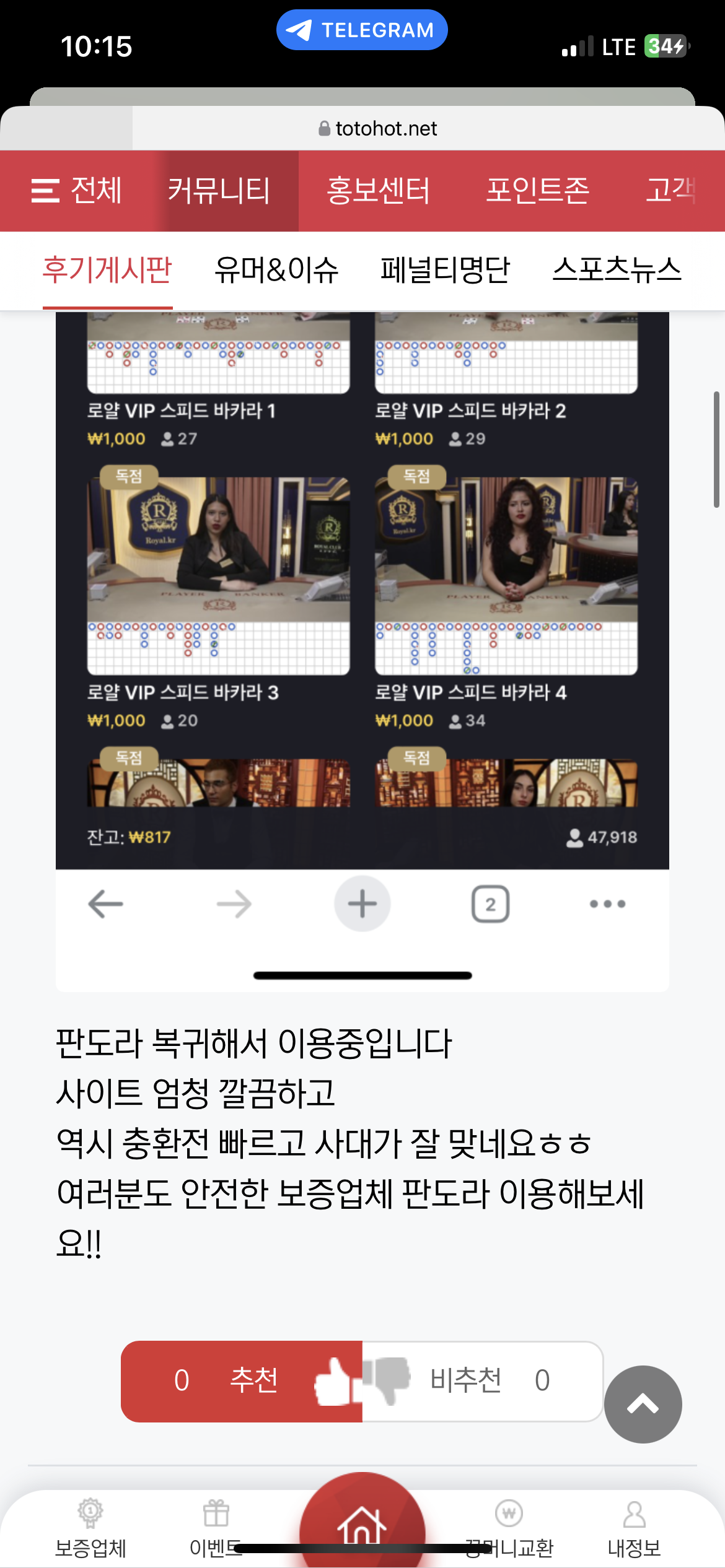Open the 홍보센터 section

coord(378,190)
